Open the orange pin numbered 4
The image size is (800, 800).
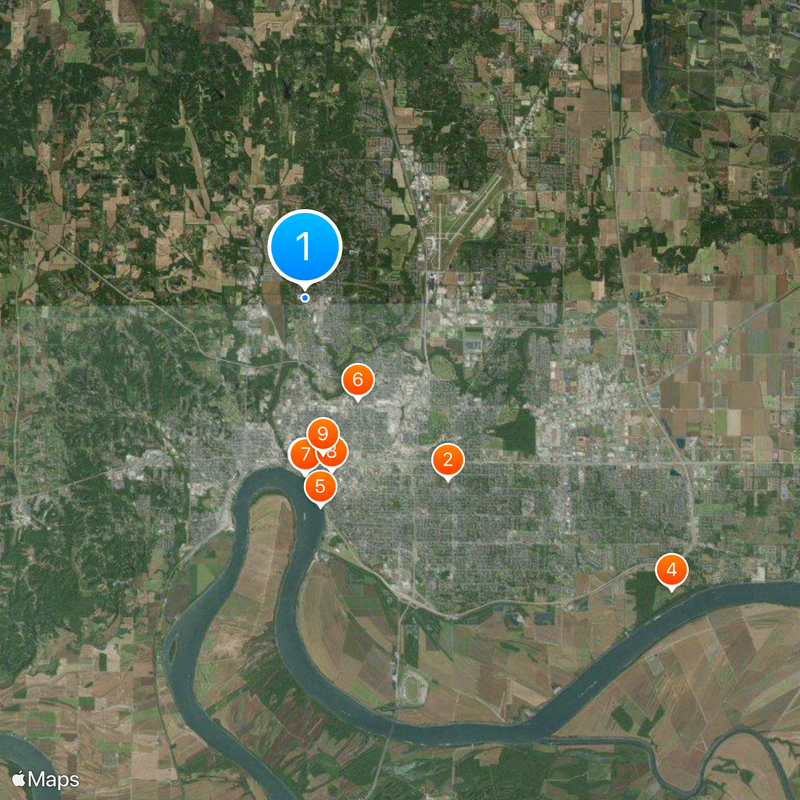click(671, 570)
